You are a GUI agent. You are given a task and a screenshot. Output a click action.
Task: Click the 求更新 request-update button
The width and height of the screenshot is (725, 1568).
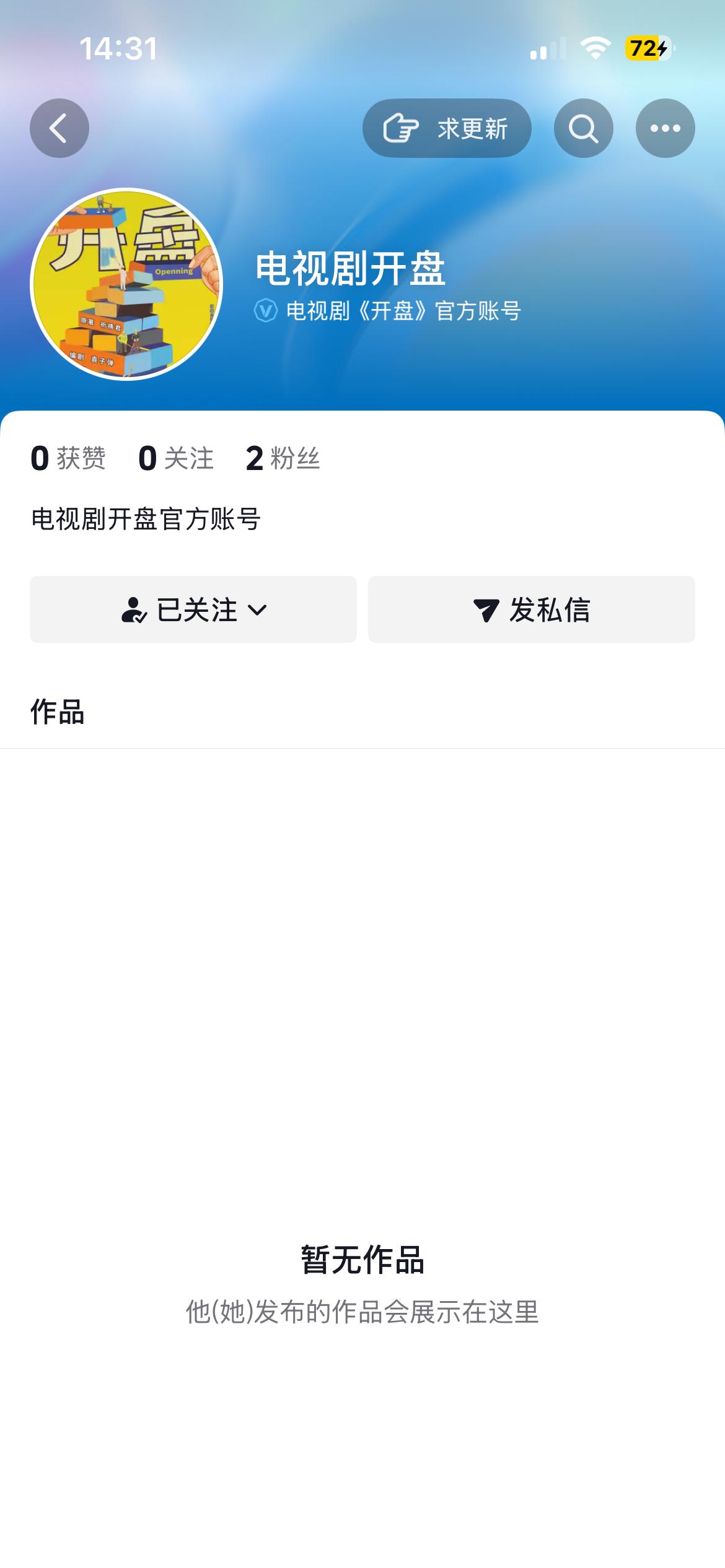(446, 128)
